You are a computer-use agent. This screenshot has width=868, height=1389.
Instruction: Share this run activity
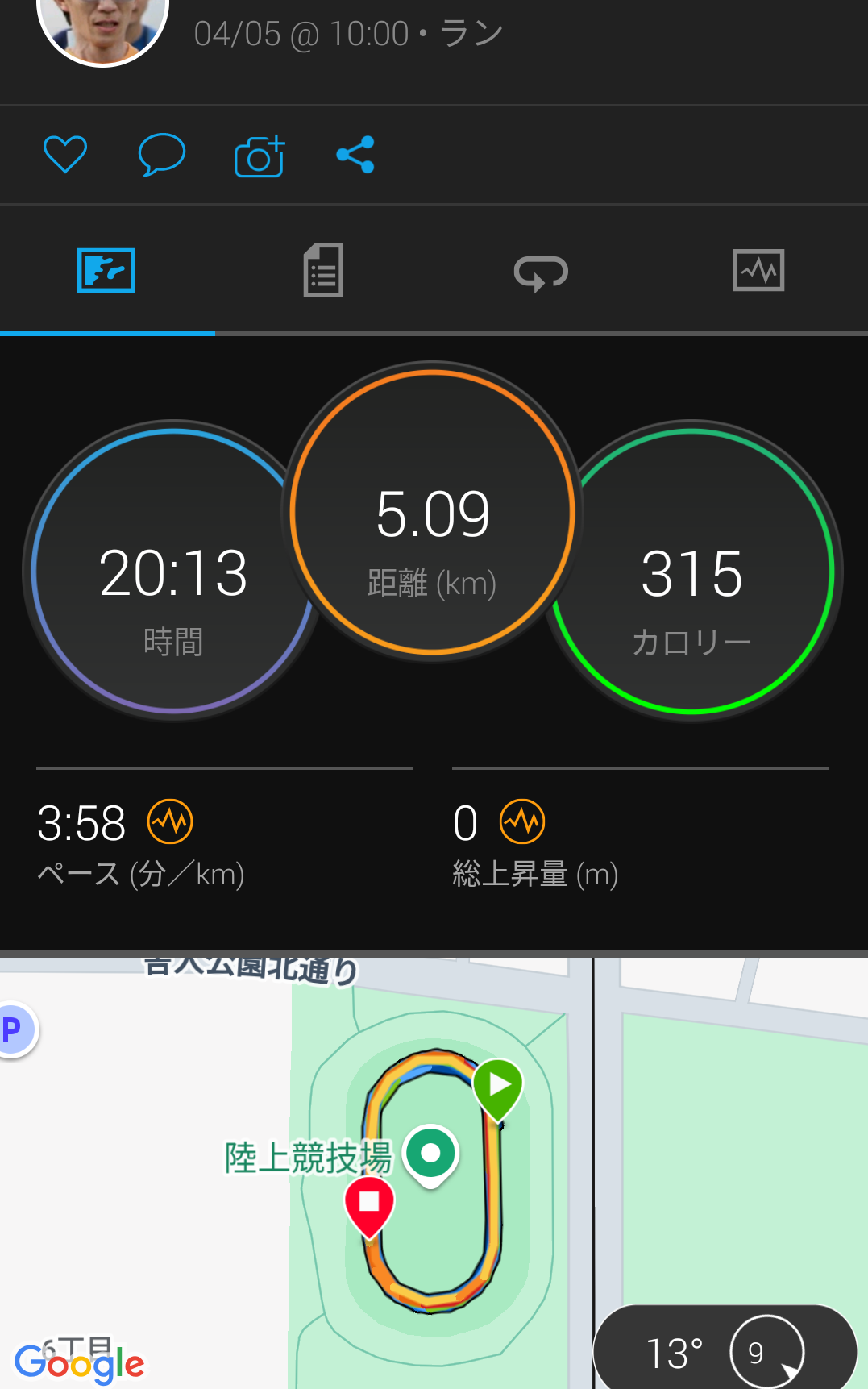(x=355, y=155)
